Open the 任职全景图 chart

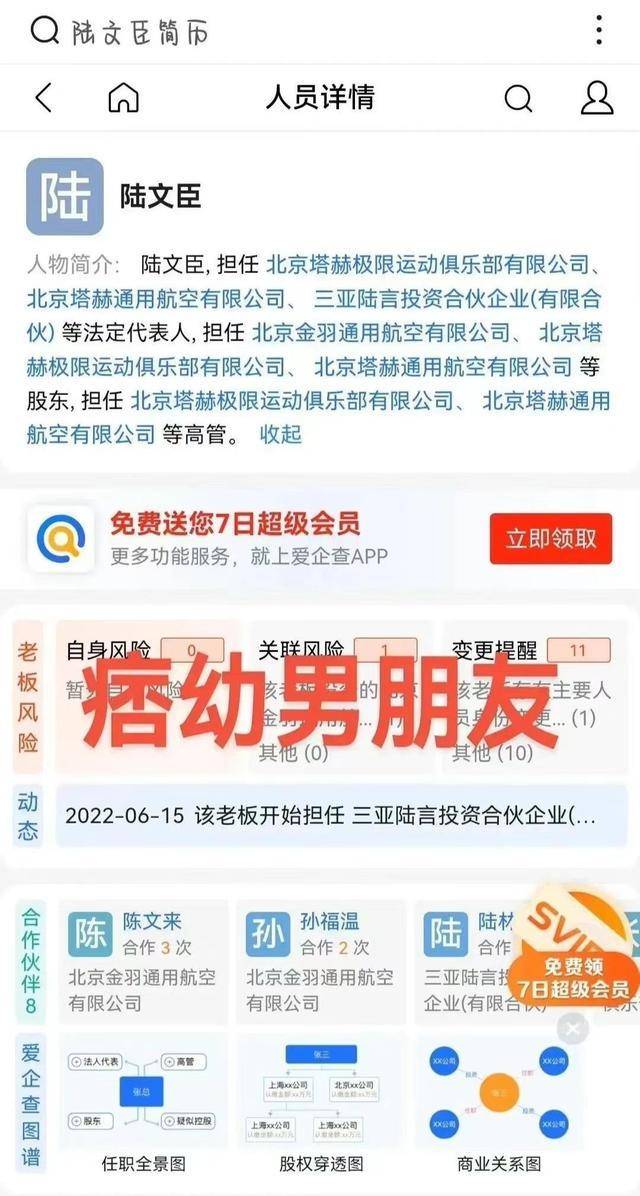143,1105
